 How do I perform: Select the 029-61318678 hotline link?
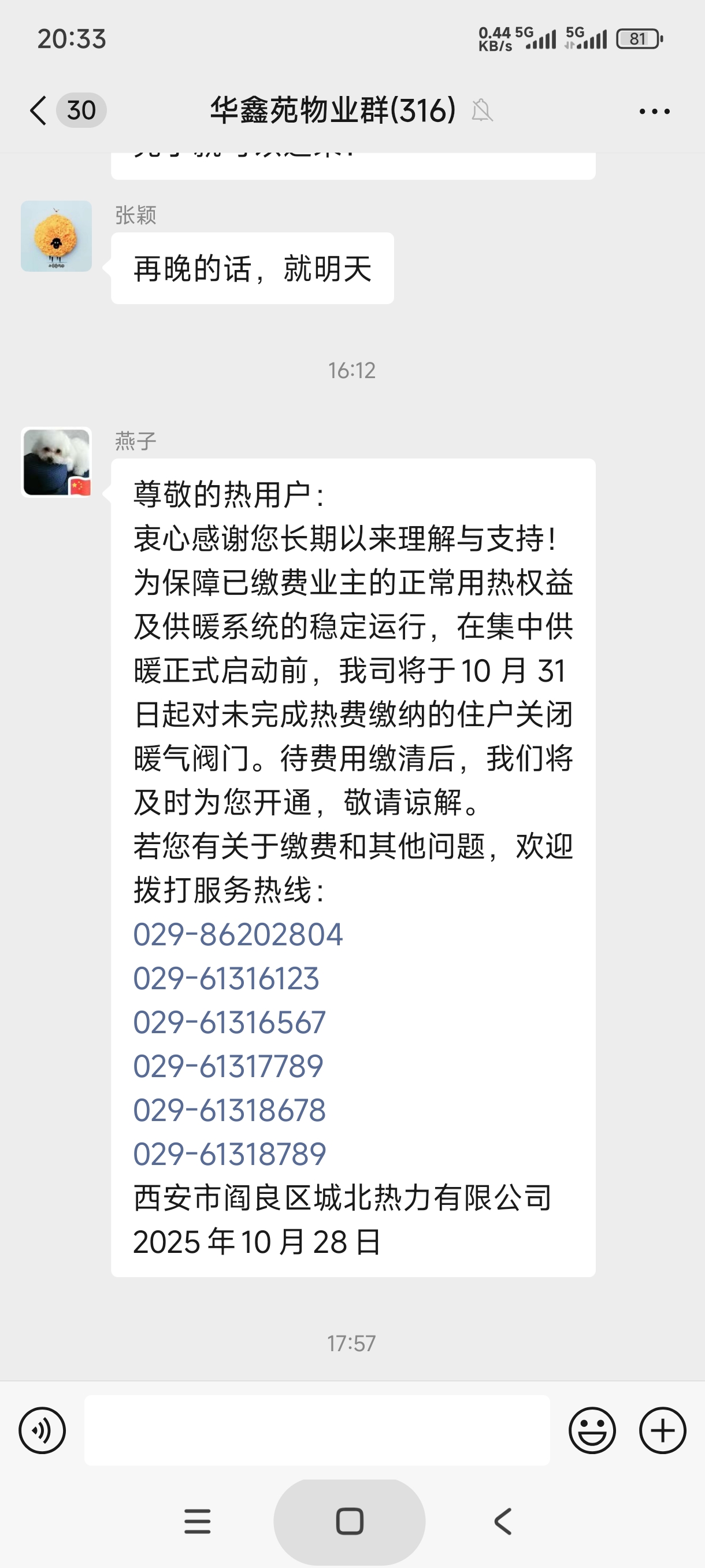pyautogui.click(x=229, y=1110)
